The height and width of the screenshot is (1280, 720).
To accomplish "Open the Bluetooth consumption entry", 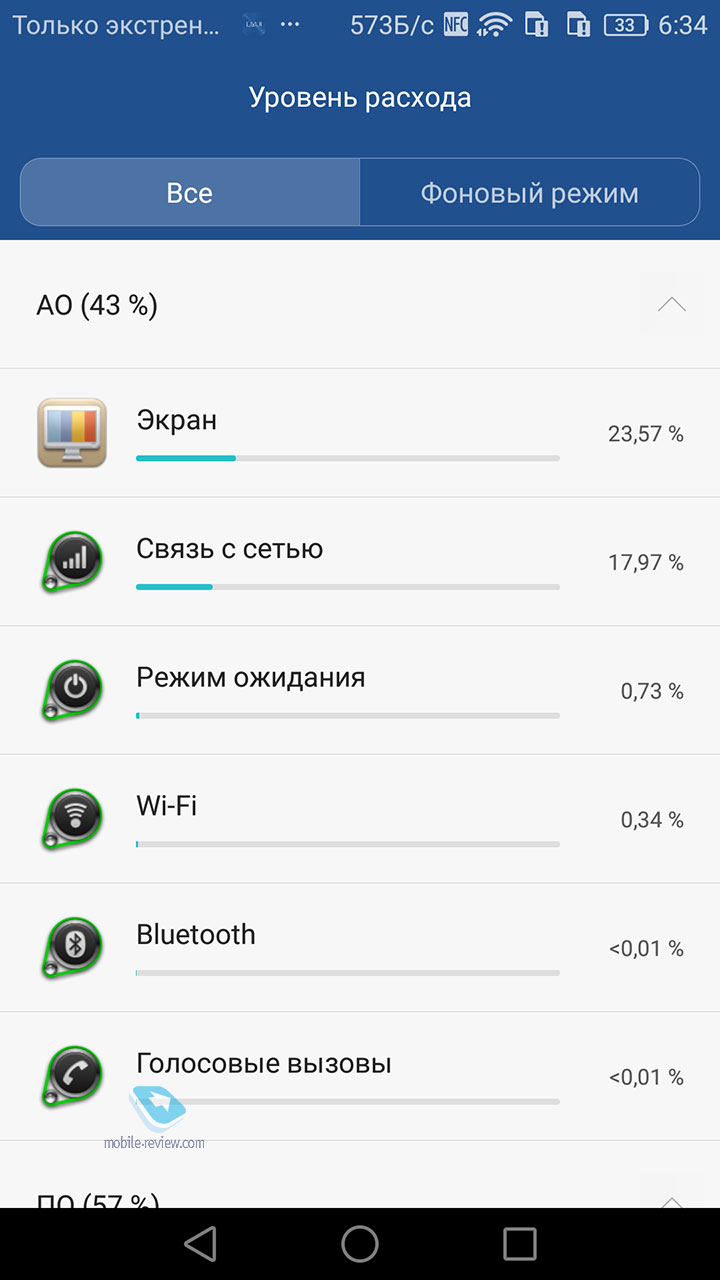I will (360, 948).
